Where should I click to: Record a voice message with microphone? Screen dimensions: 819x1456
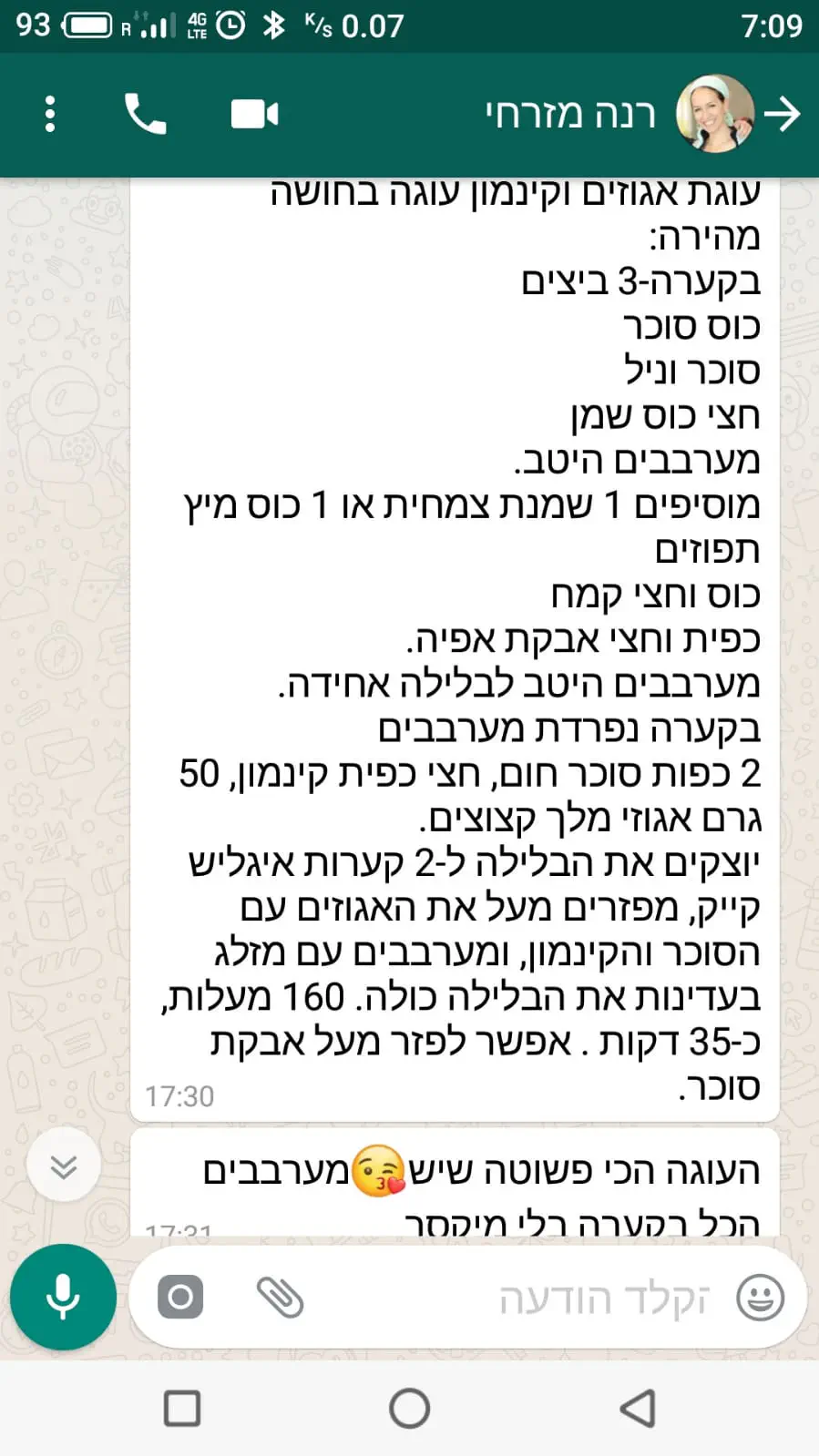(63, 1297)
